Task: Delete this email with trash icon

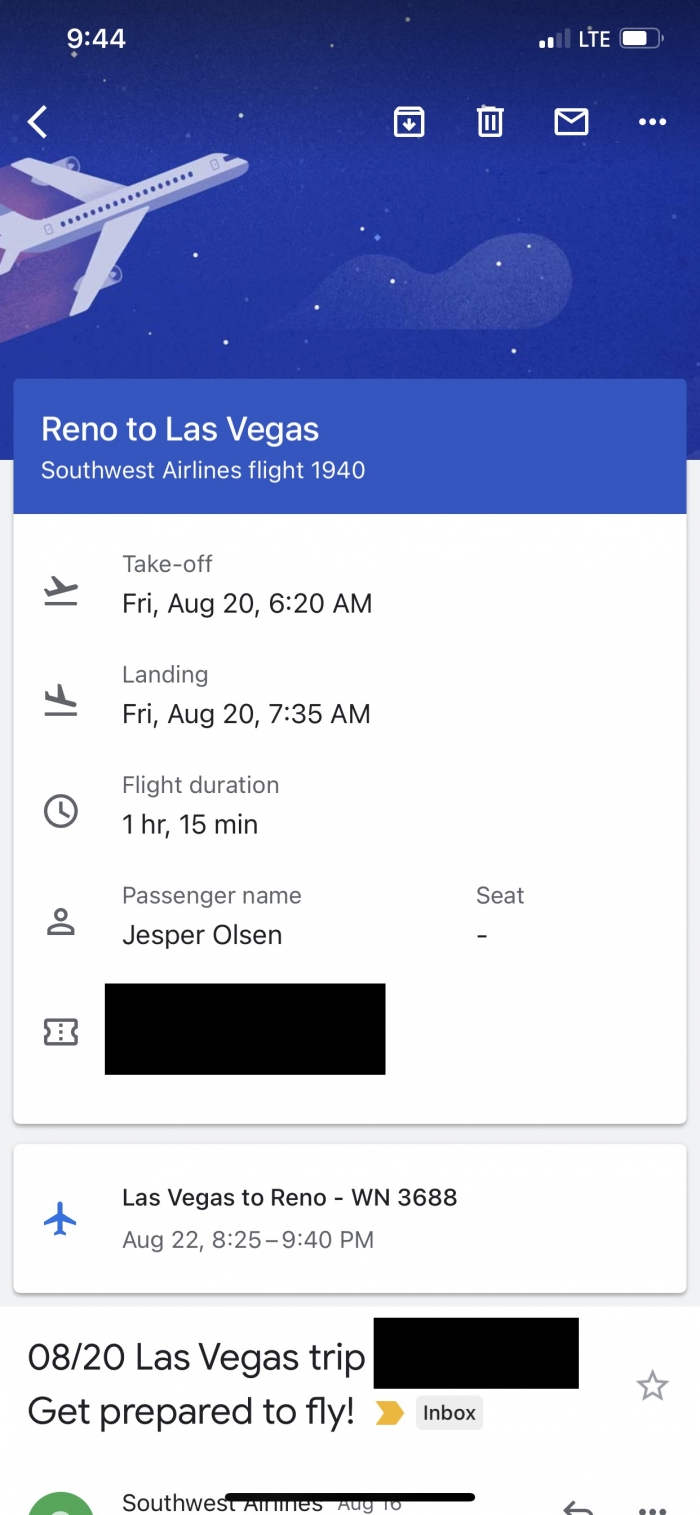Action: (x=490, y=122)
